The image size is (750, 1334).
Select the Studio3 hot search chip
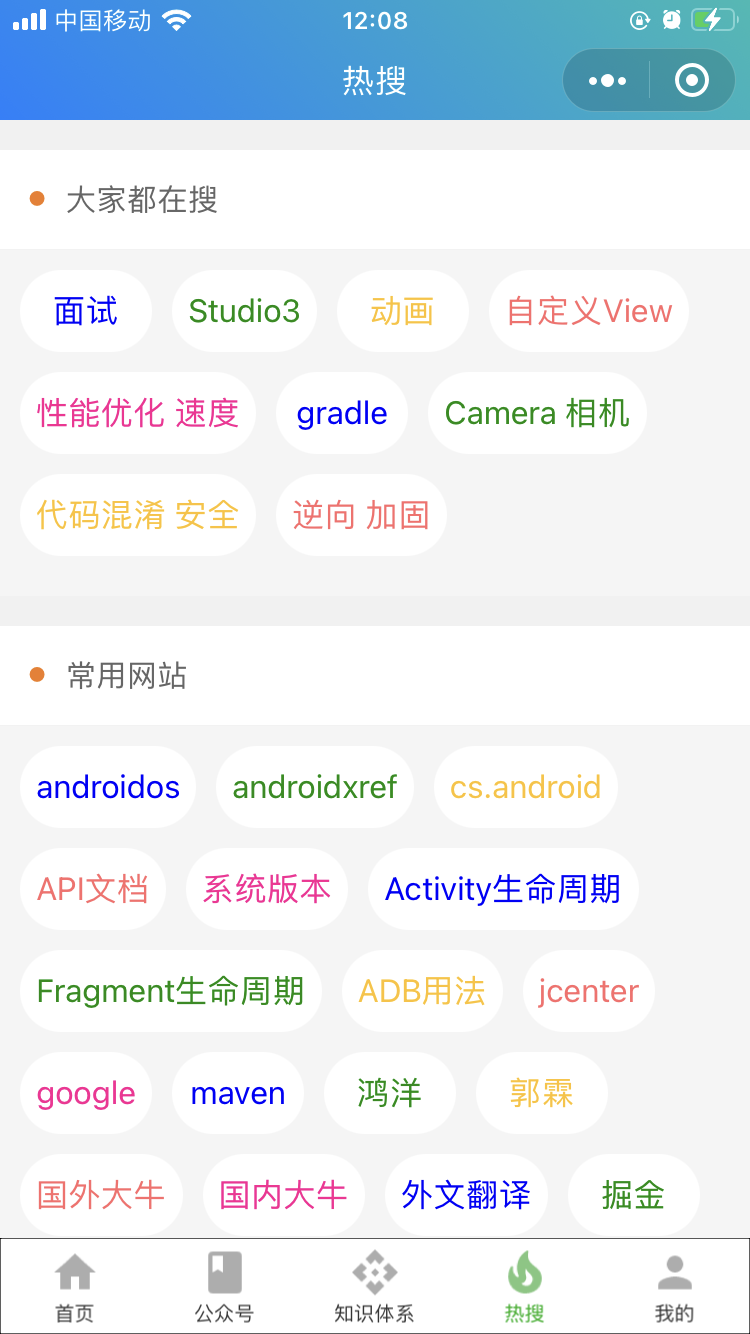pyautogui.click(x=244, y=311)
